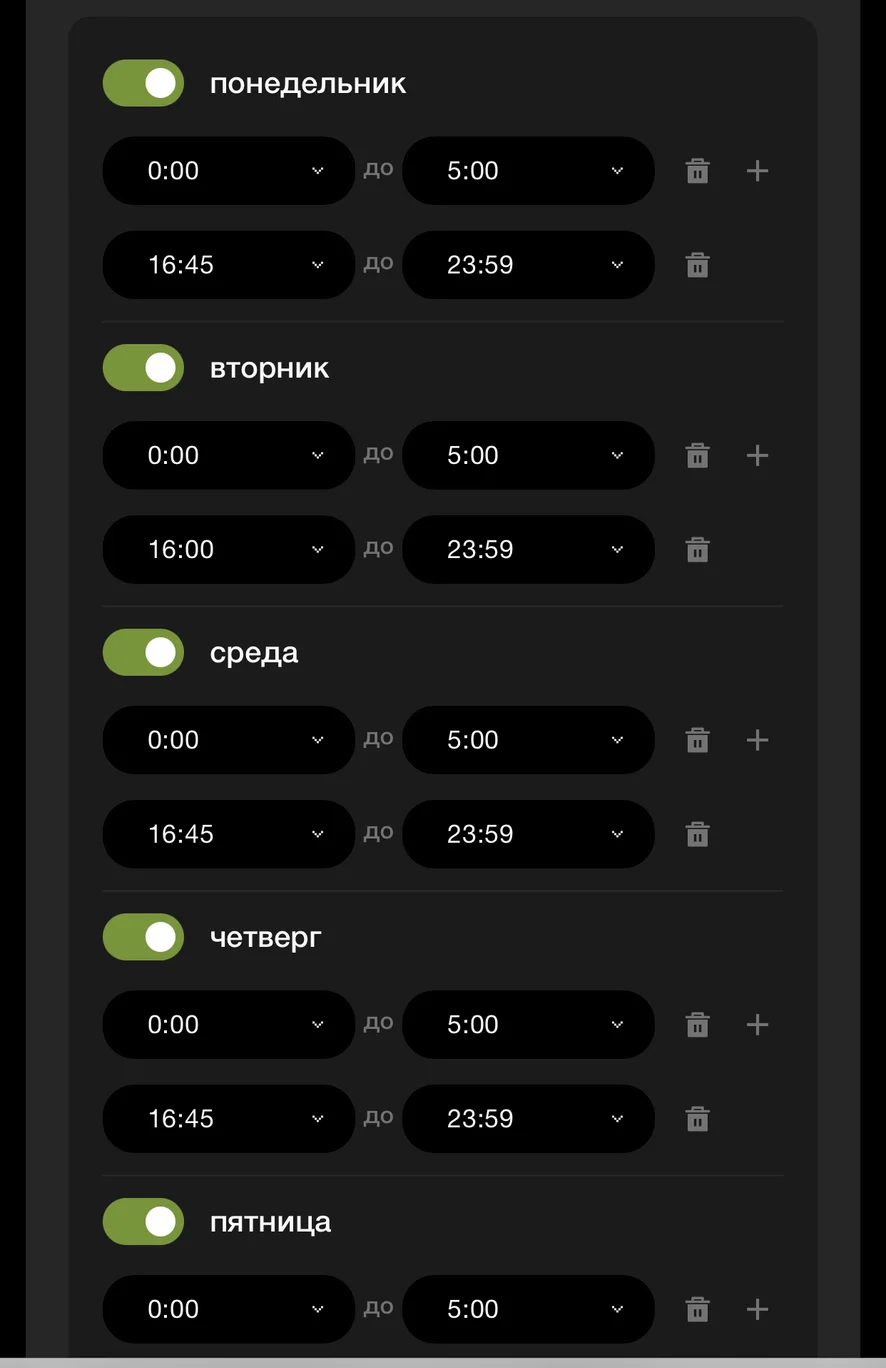Open среда 5:00 end time picker

pos(528,740)
